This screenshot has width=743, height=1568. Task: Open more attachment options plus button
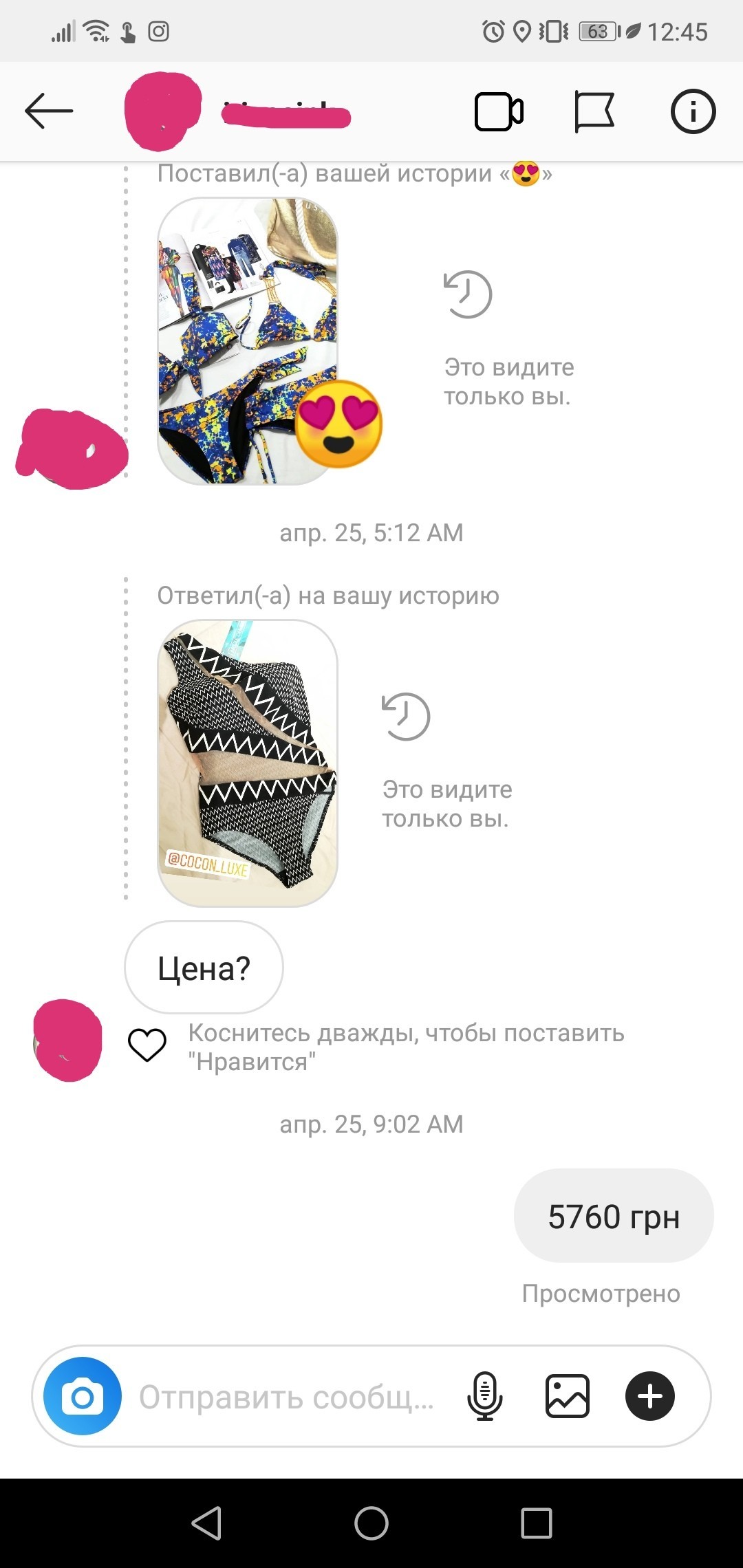pos(650,1396)
